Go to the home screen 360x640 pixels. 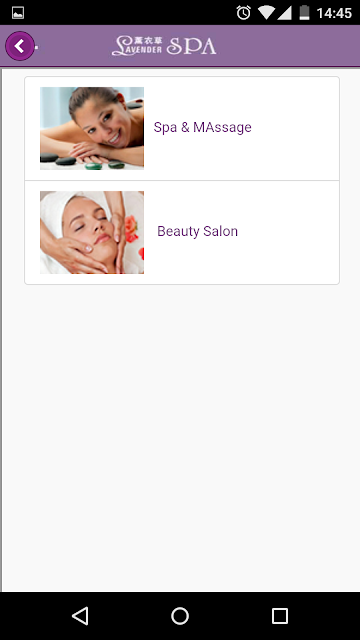click(x=180, y=616)
